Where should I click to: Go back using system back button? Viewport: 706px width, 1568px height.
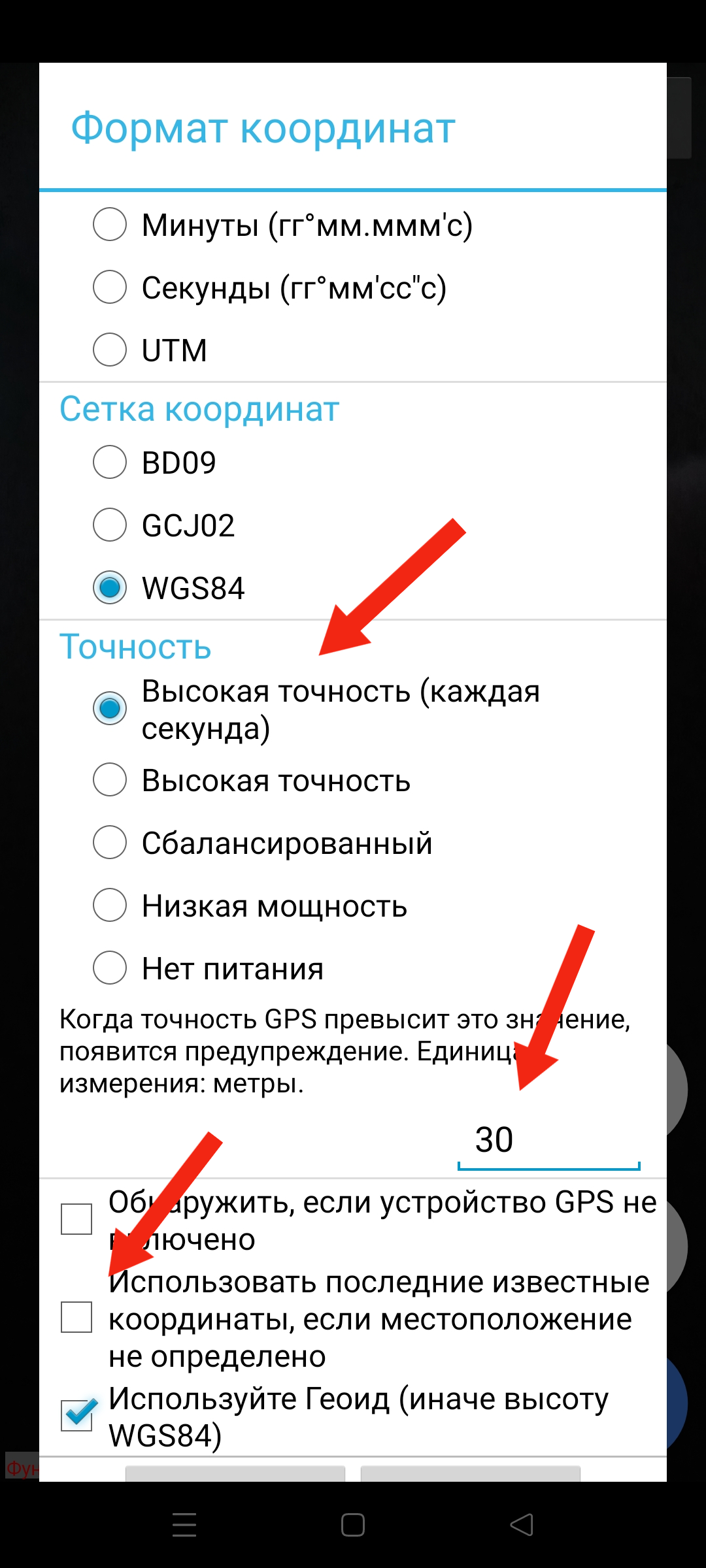click(x=522, y=1525)
